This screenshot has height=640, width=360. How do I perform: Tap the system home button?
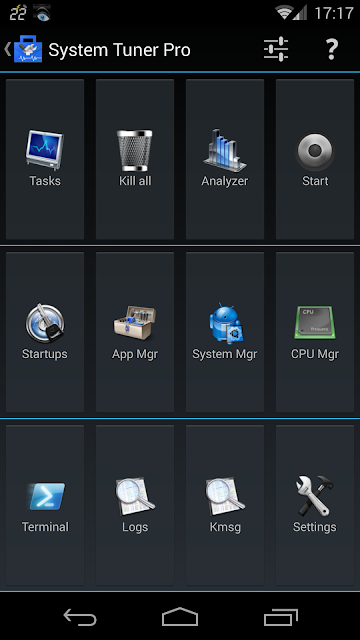tap(180, 617)
